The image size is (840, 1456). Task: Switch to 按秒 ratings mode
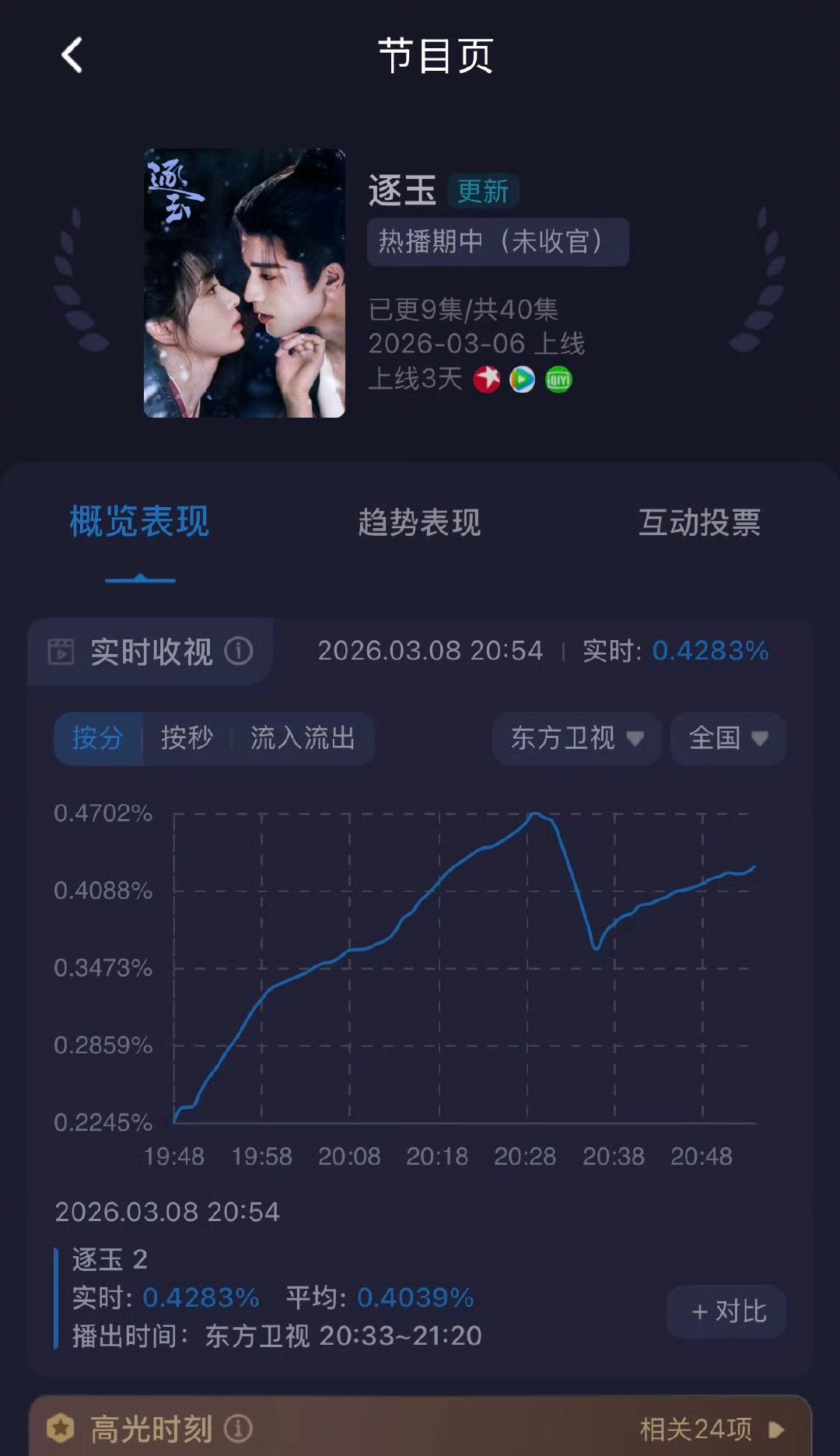[187, 739]
